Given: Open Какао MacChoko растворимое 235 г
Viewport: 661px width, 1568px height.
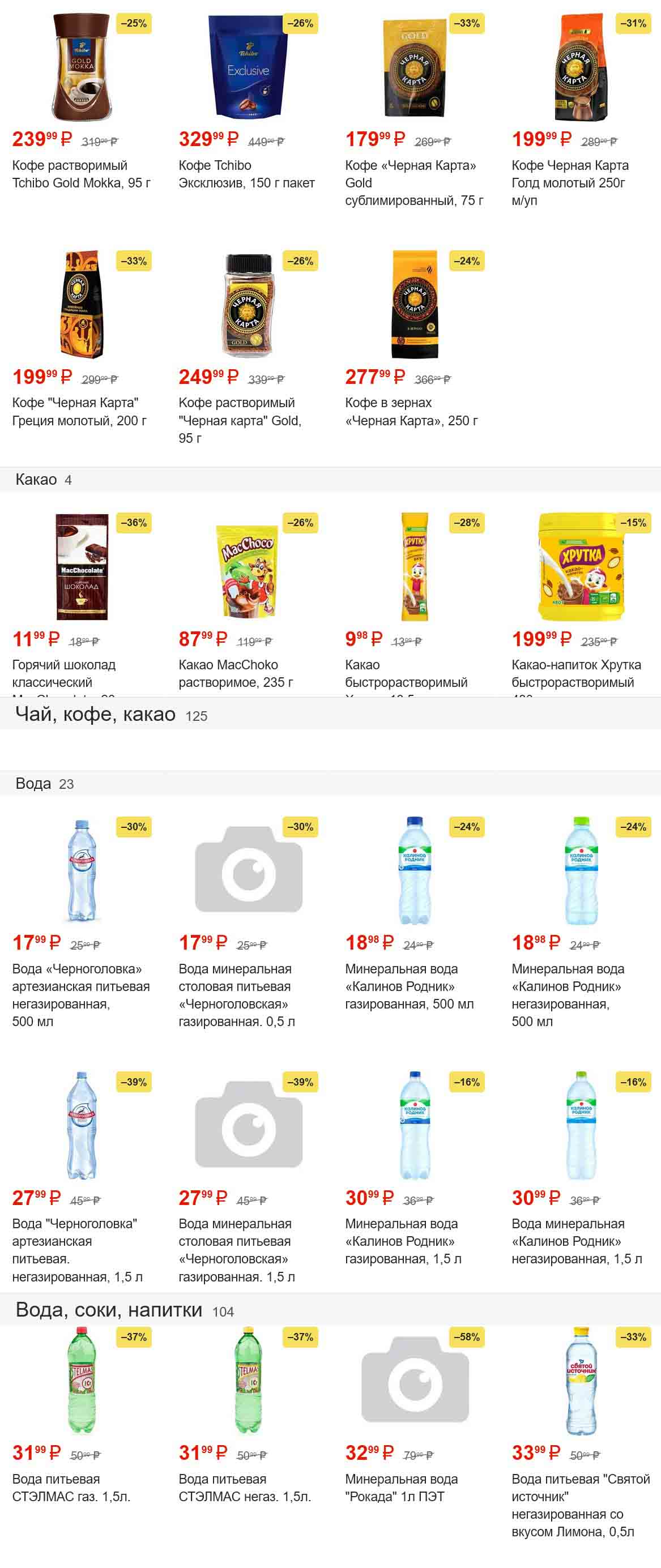Looking at the screenshot, I should pos(248,566).
